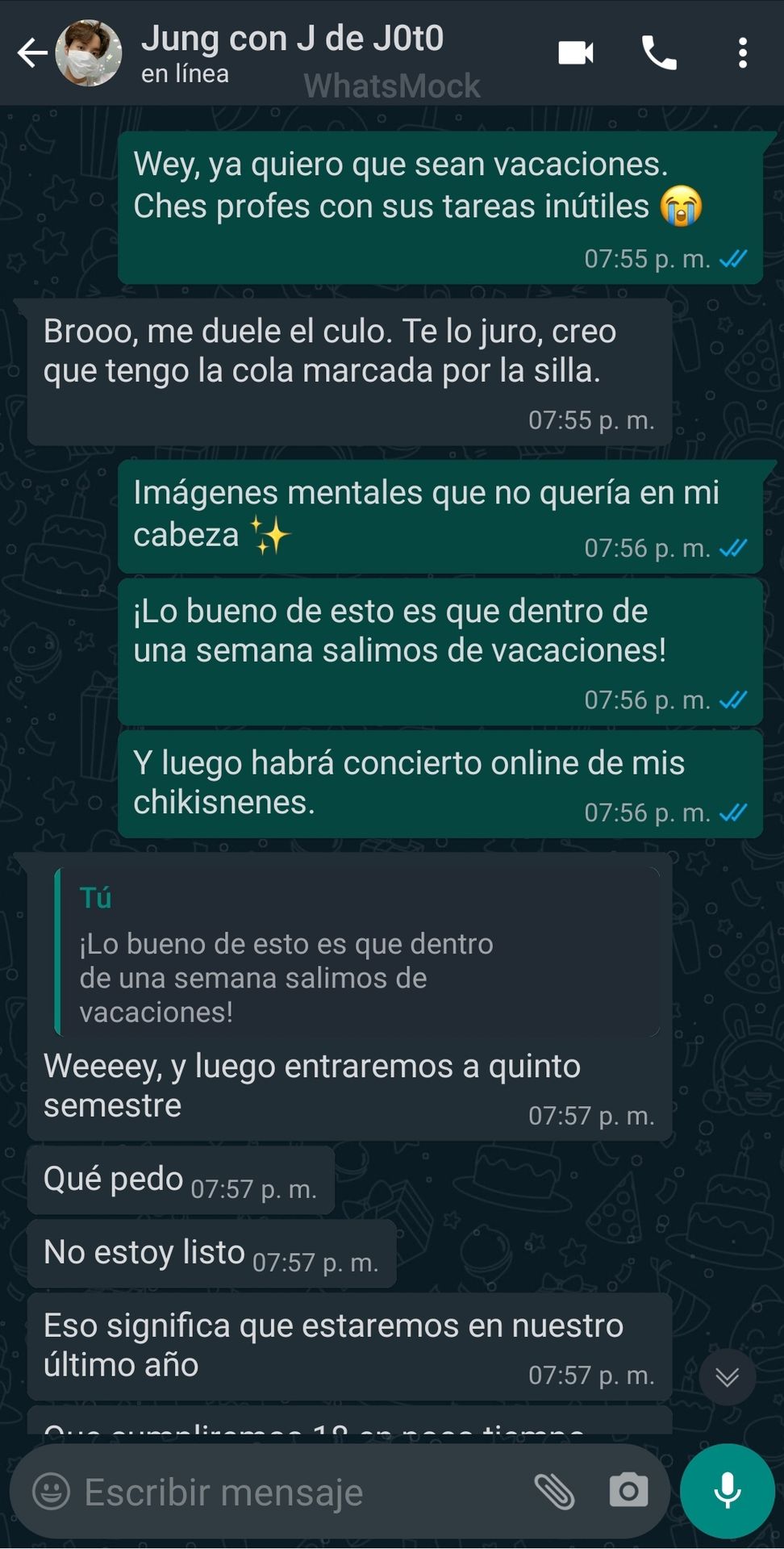Open the contact's profile picture

(89, 53)
